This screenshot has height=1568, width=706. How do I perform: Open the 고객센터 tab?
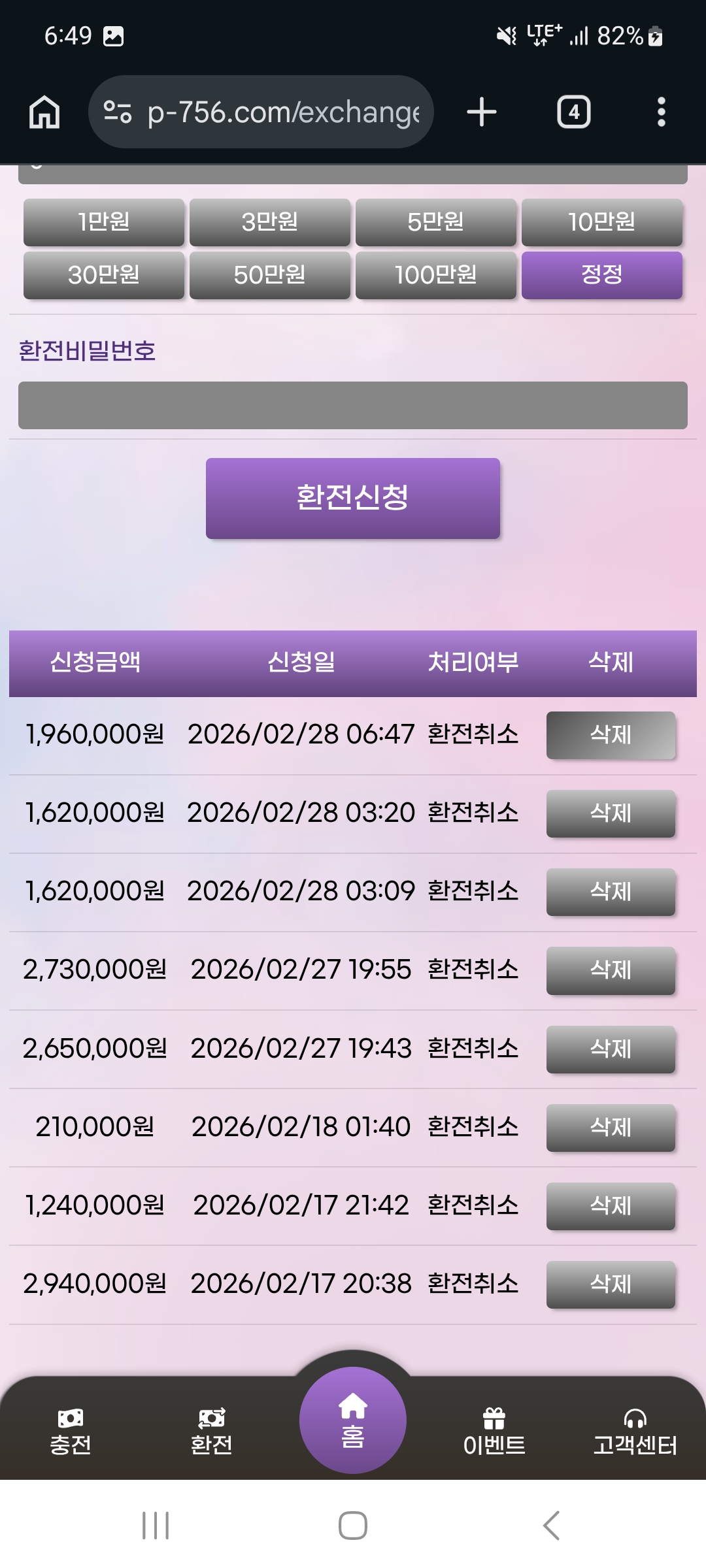point(635,1432)
